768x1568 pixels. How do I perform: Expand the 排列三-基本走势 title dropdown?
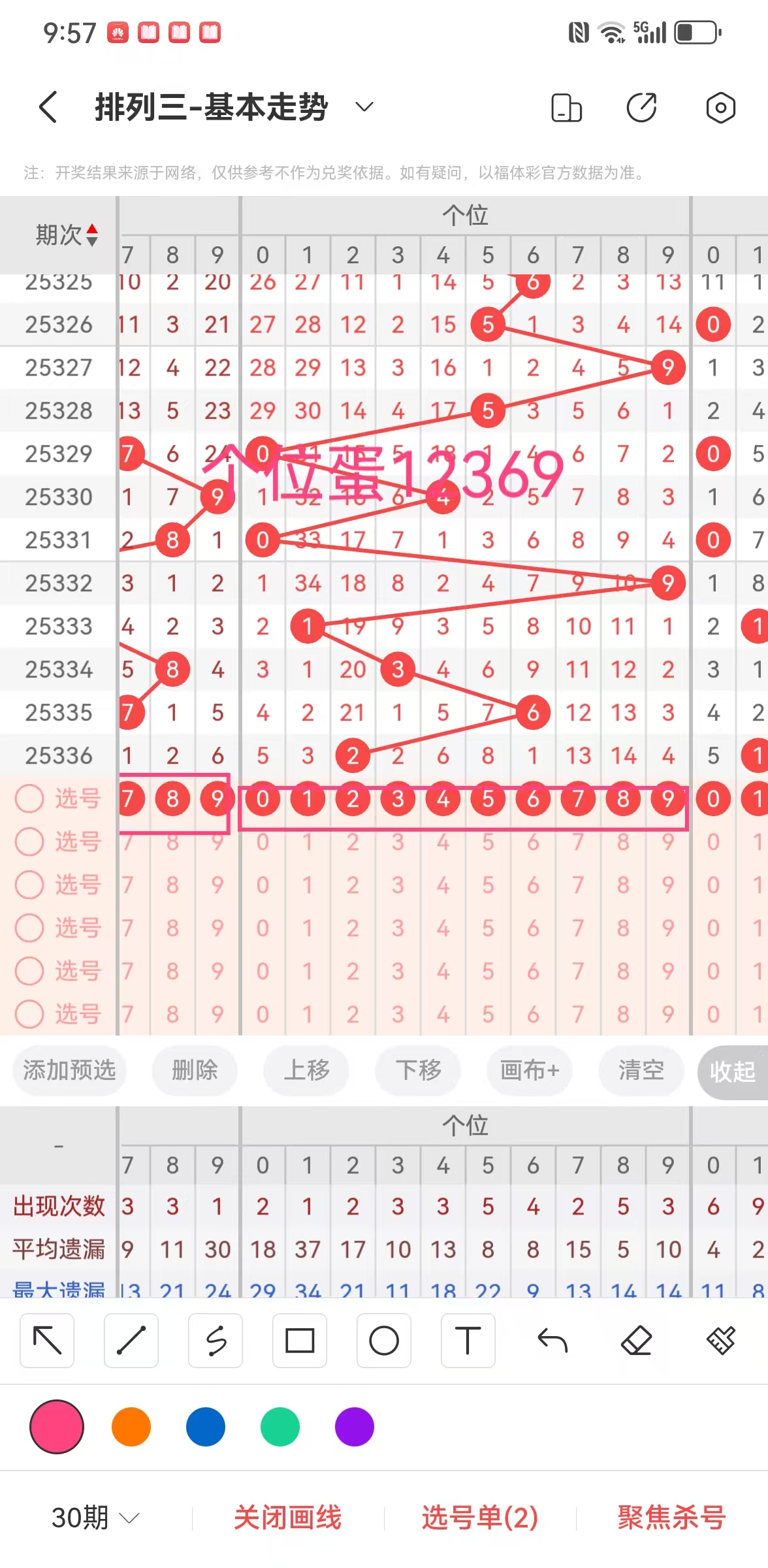[x=364, y=107]
